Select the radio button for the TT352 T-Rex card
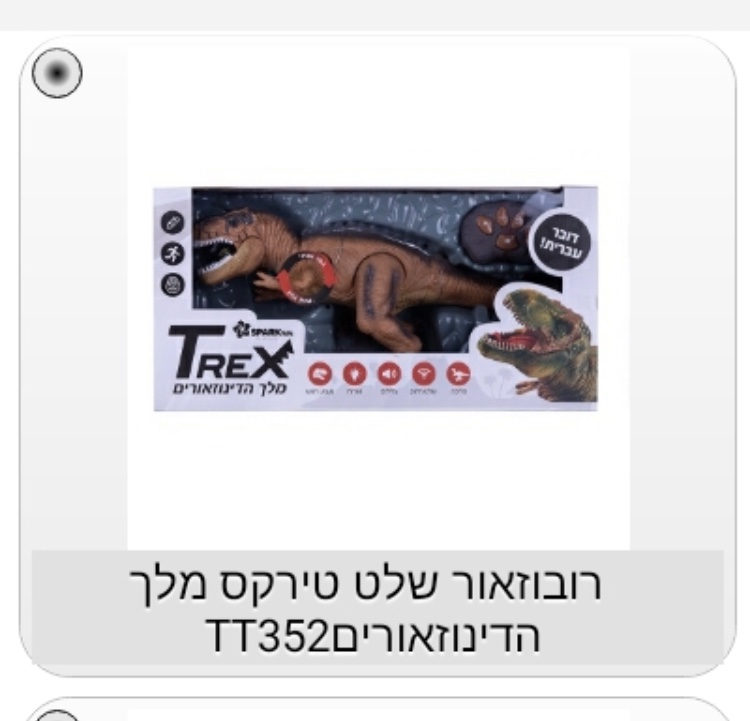 pyautogui.click(x=57, y=75)
